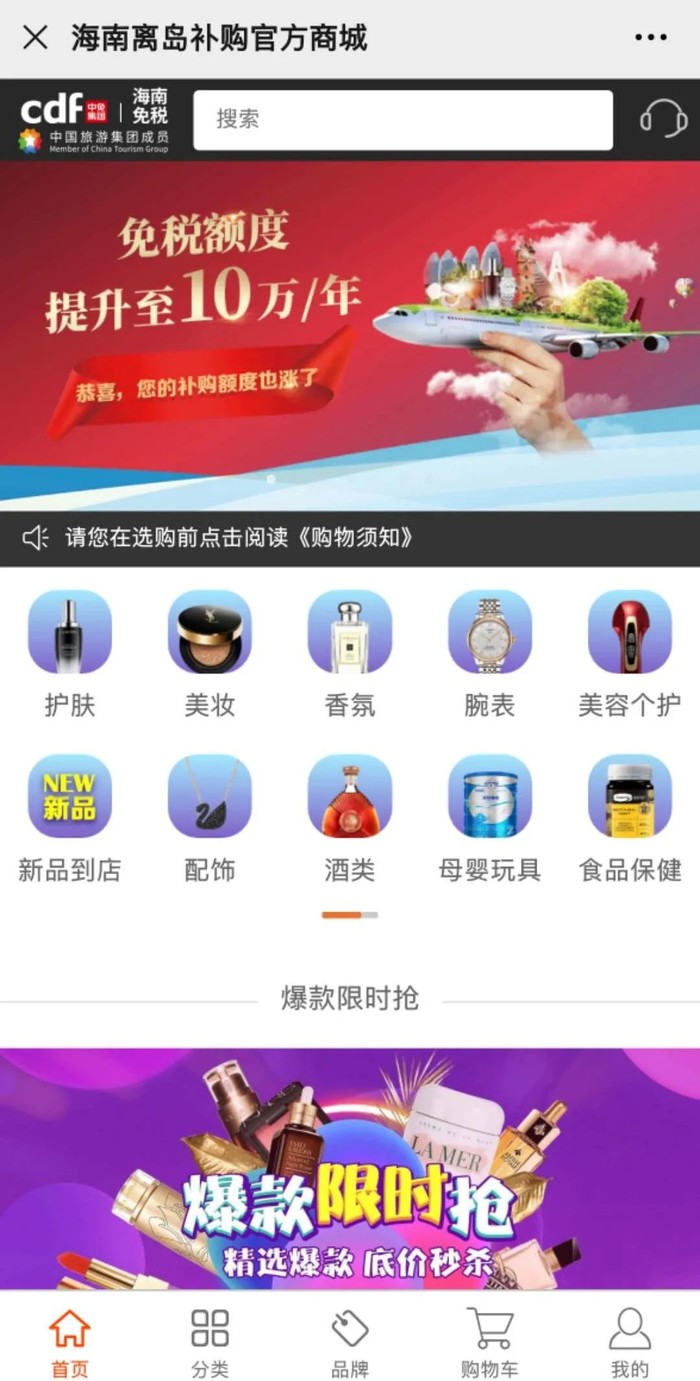Viewport: 700px width, 1381px height.
Task: Switch to the 分类 tab
Action: tap(210, 1339)
